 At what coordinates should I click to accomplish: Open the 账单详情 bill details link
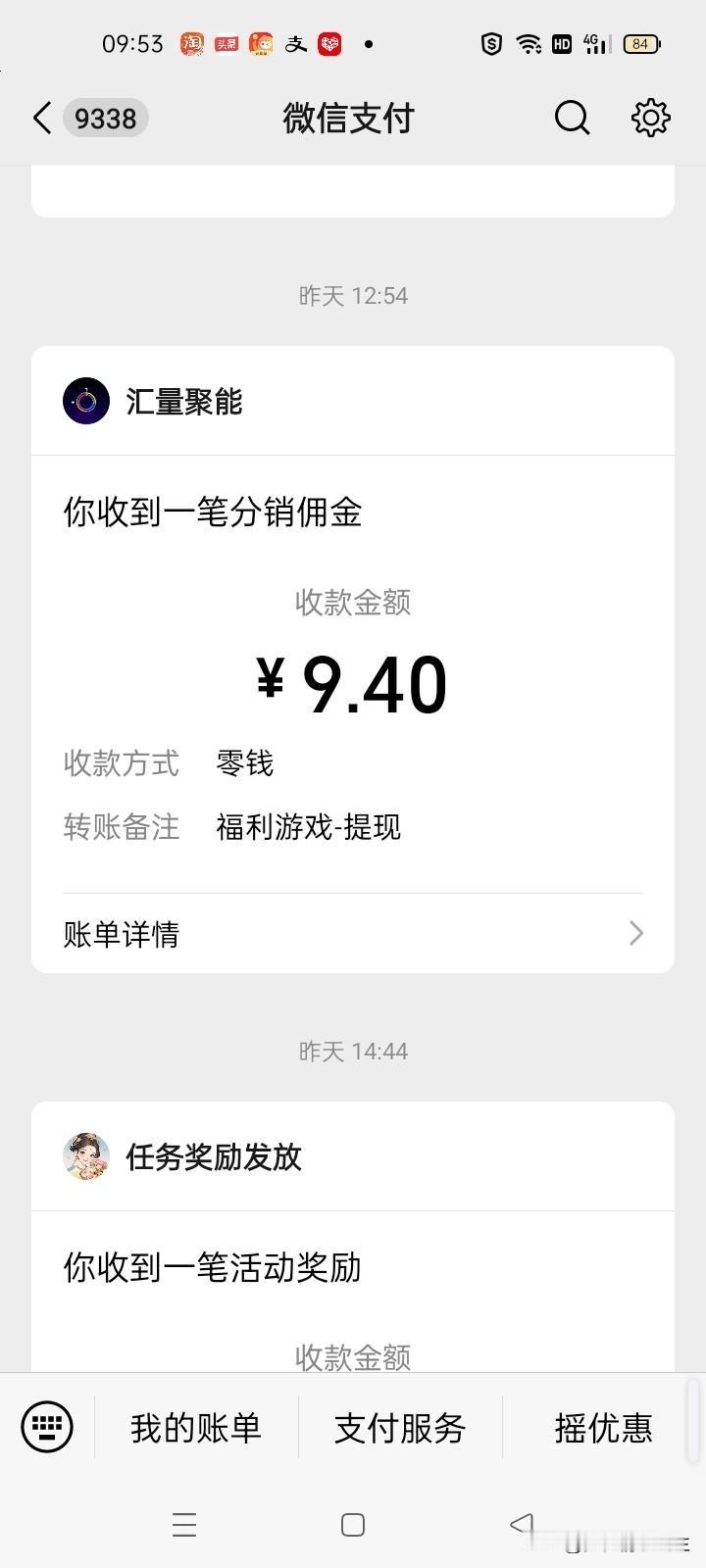tap(120, 933)
